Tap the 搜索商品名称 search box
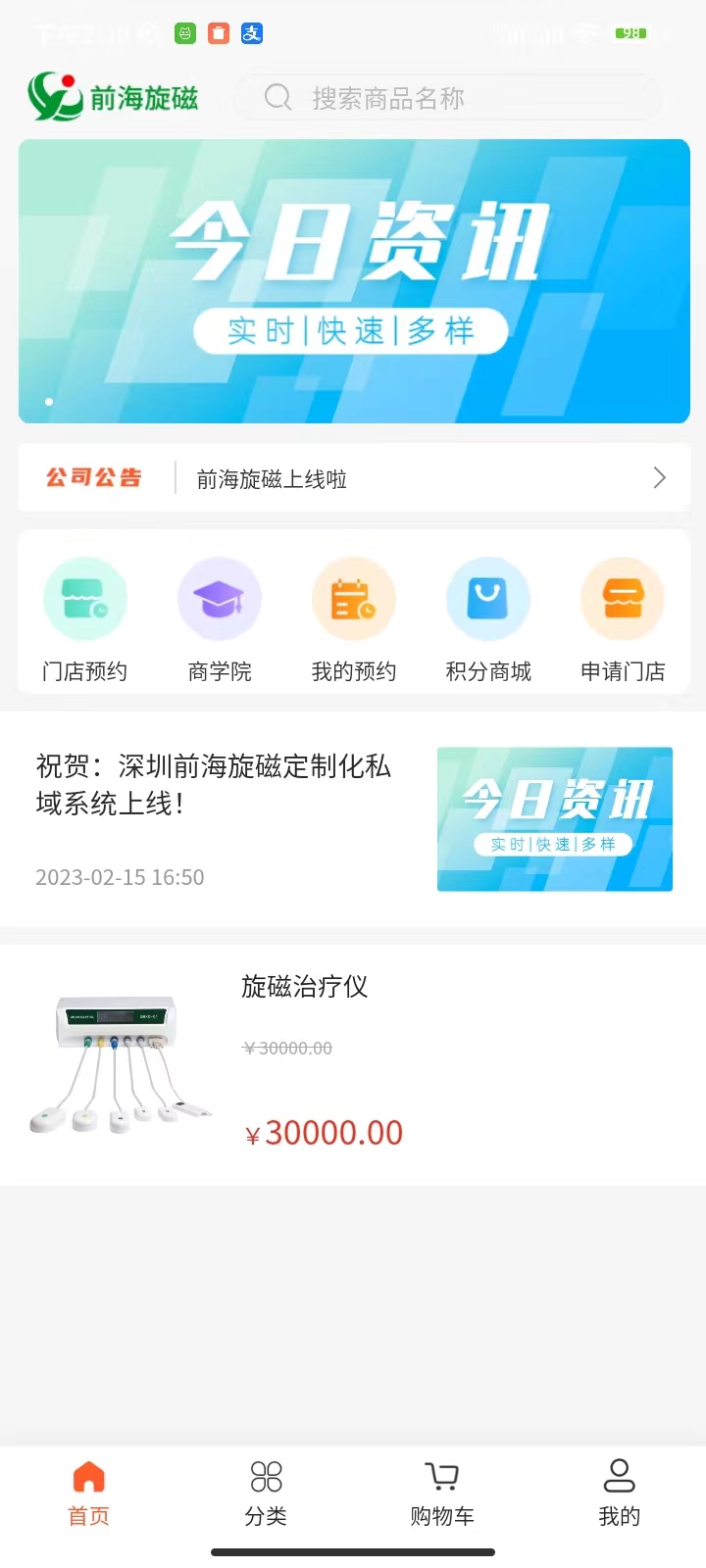 coord(446,98)
